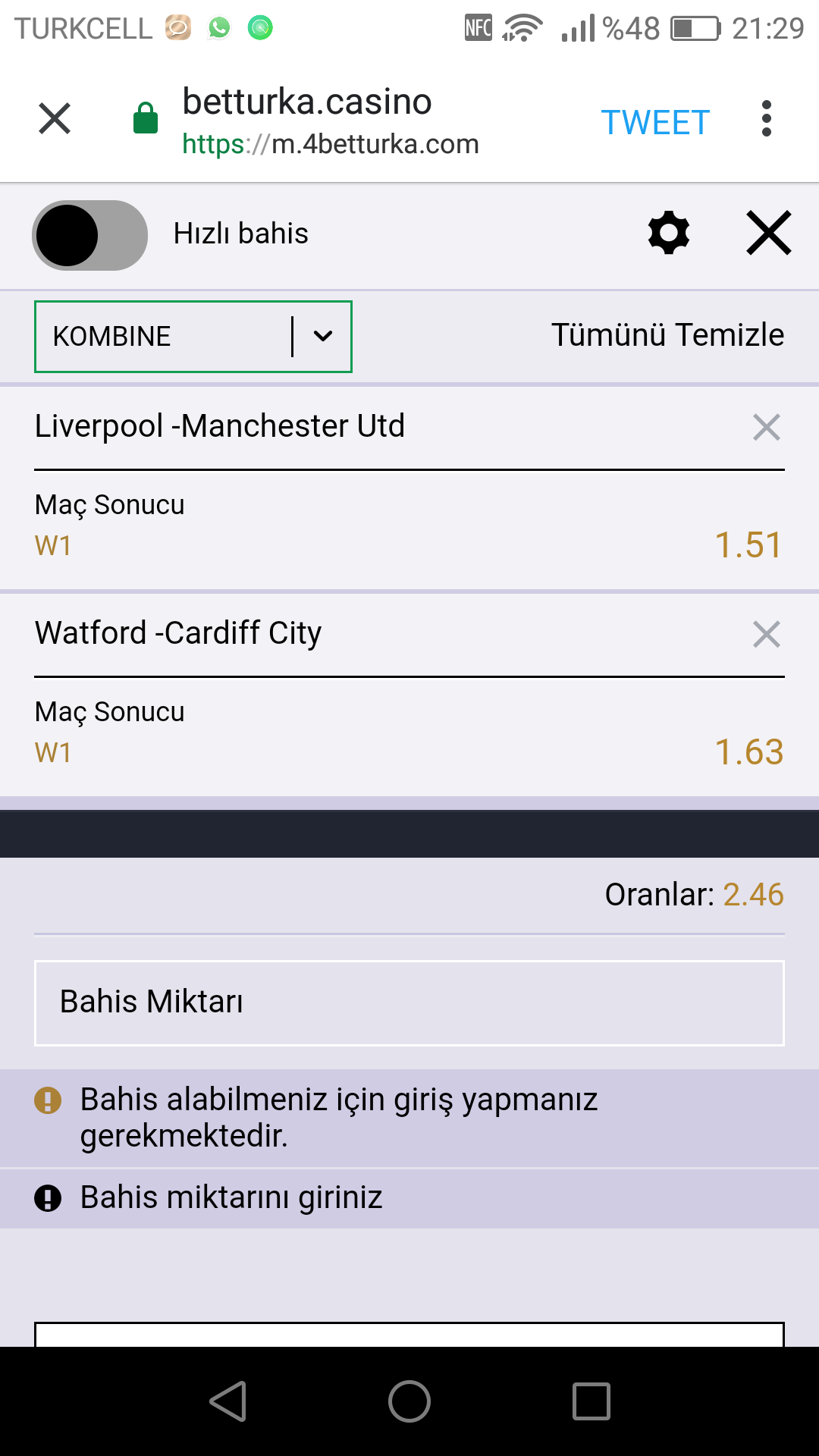This screenshot has width=819, height=1456.
Task: Toggle the Hızlı bahis switch
Action: (89, 235)
